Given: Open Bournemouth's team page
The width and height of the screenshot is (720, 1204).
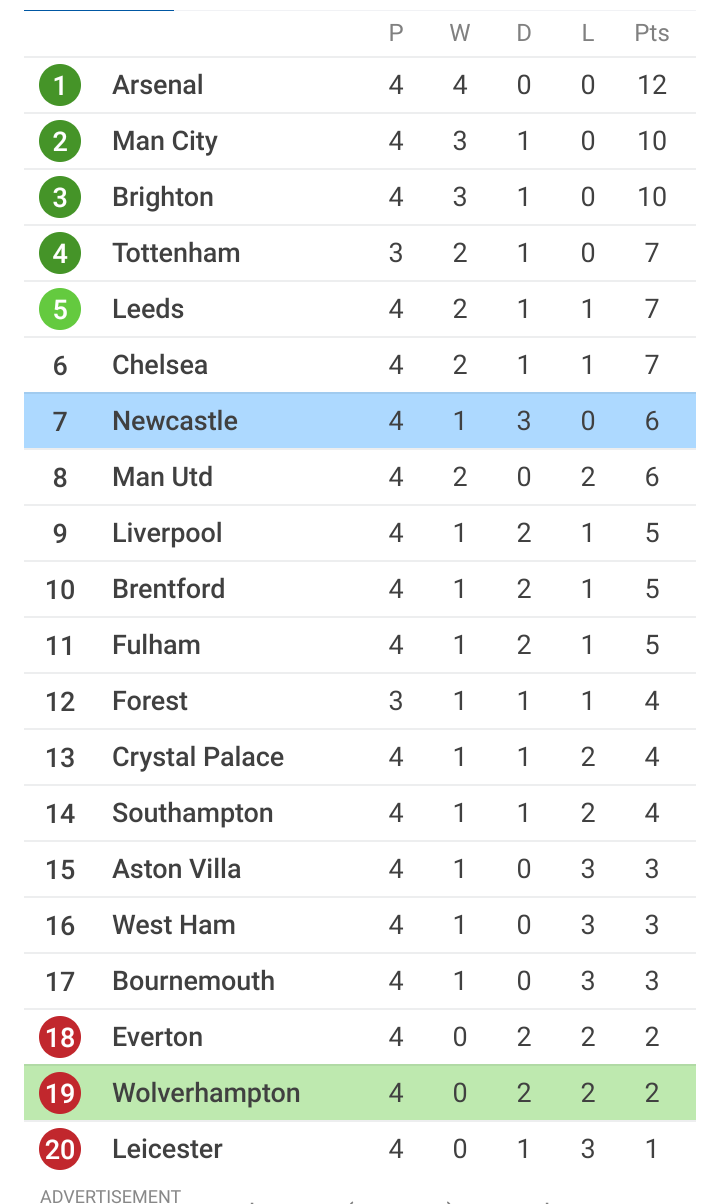Looking at the screenshot, I should click(x=360, y=981).
